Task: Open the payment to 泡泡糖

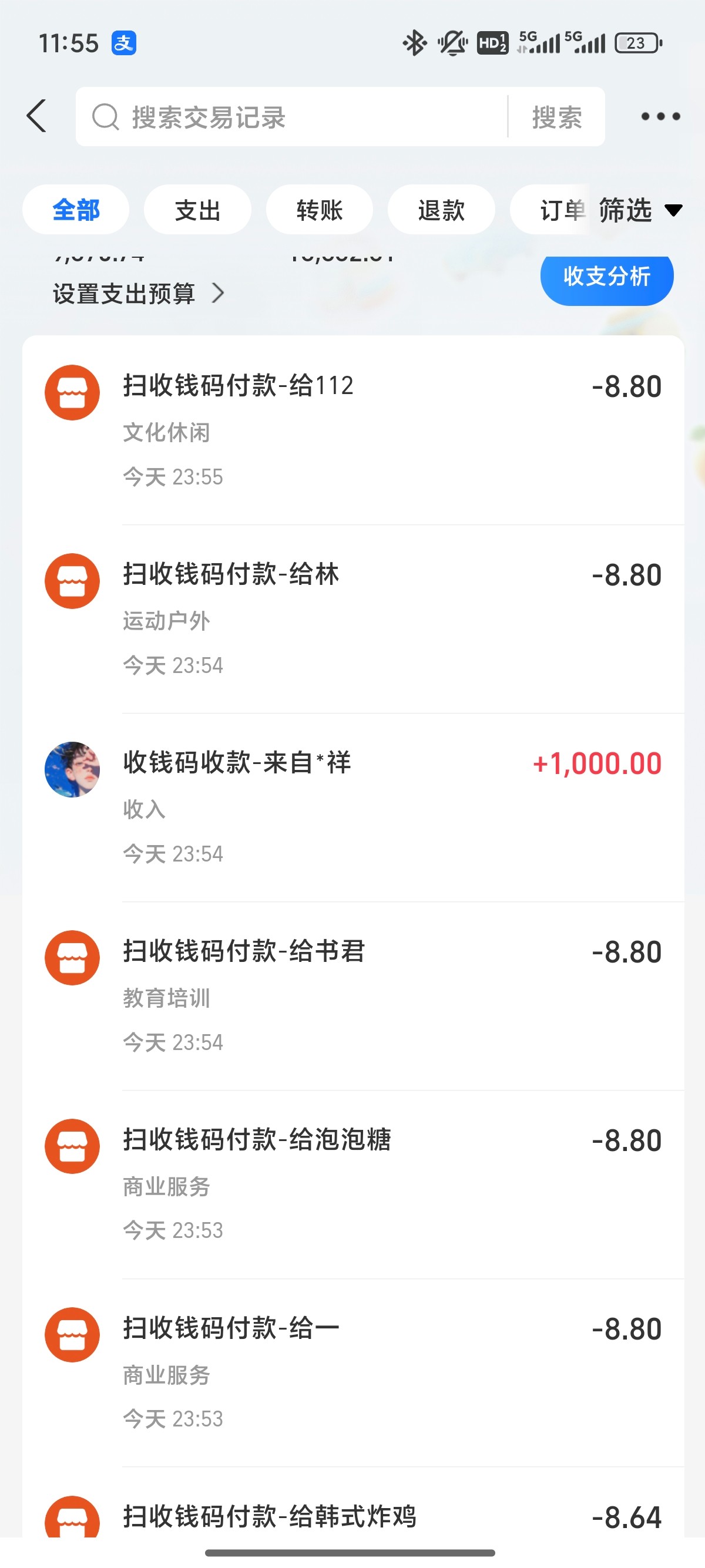Action: 353,1185
